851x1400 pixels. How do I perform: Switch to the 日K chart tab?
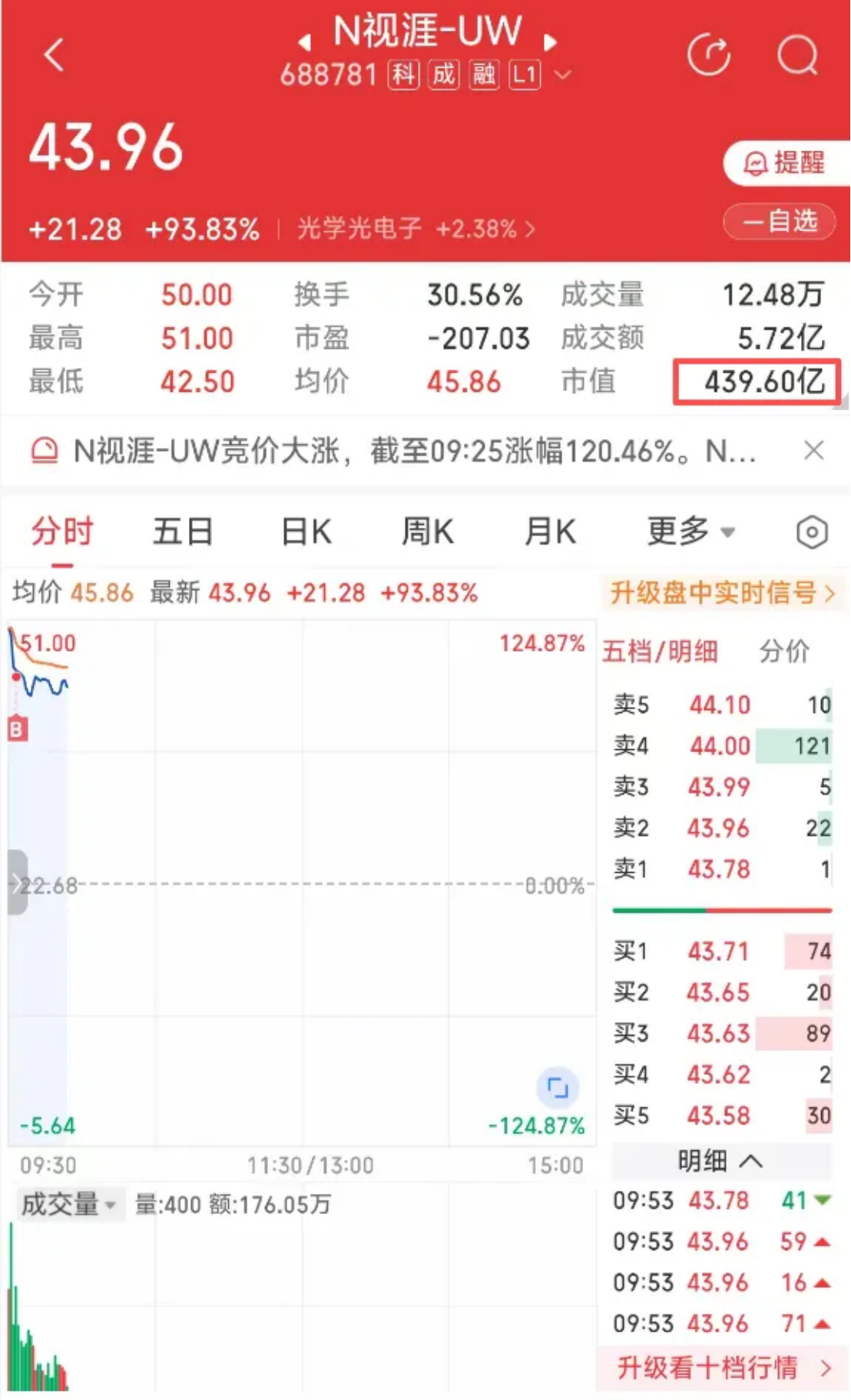point(306,532)
